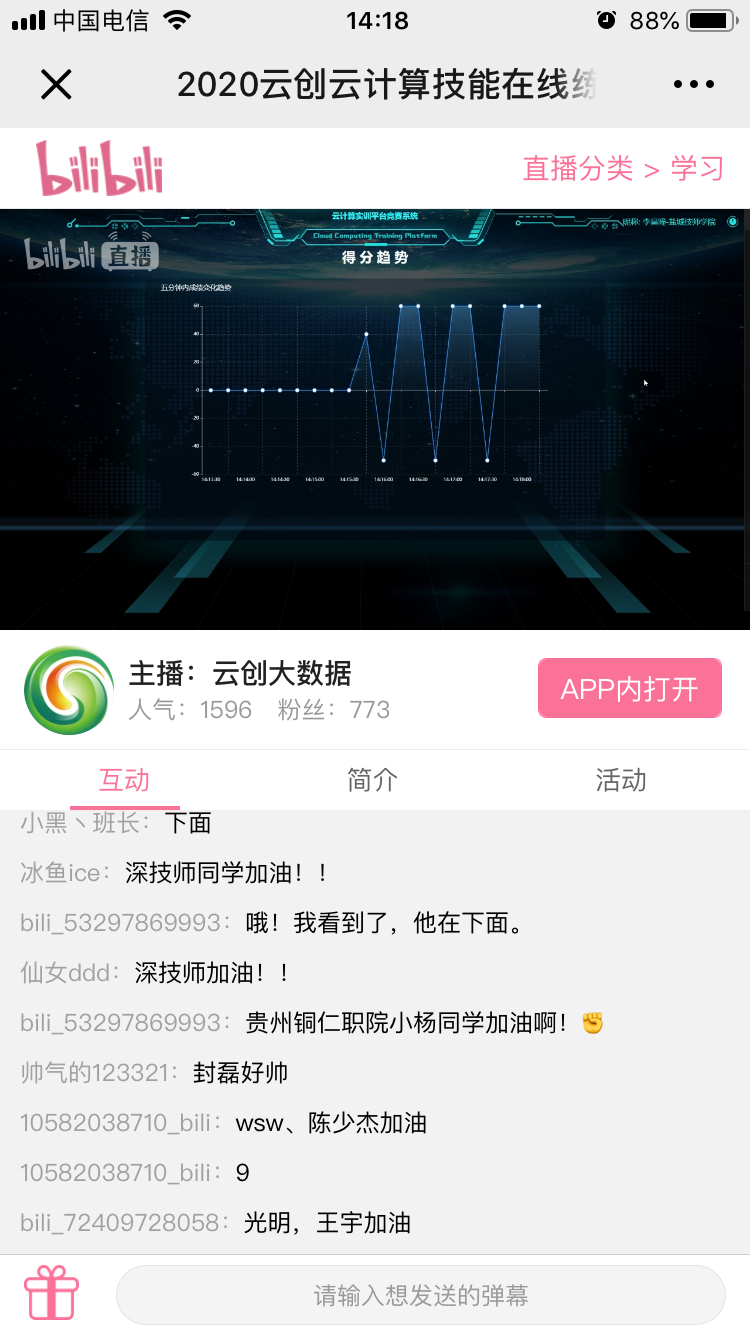Tap the 请输入想发送的弹幕 input field
Image resolution: width=750 pixels, height=1334 pixels.
[421, 1295]
